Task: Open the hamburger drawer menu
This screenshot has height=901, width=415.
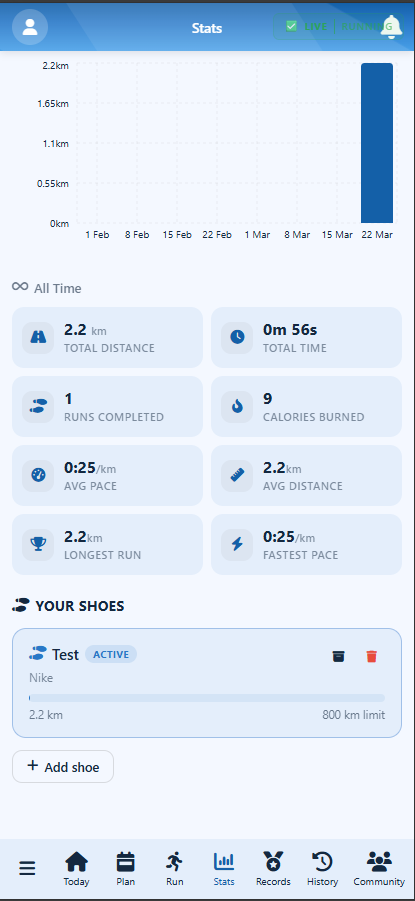Action: [27, 868]
